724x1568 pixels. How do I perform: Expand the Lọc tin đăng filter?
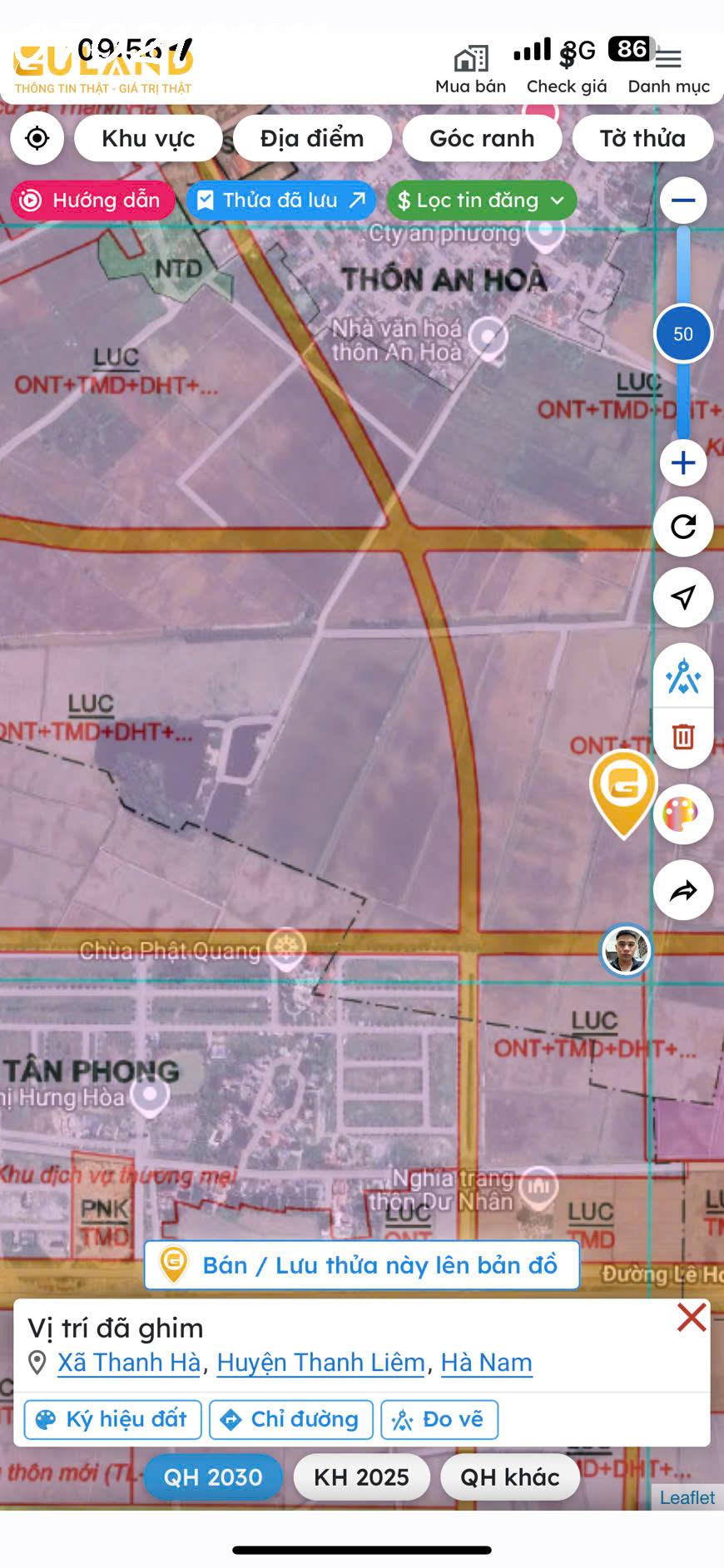click(x=481, y=200)
